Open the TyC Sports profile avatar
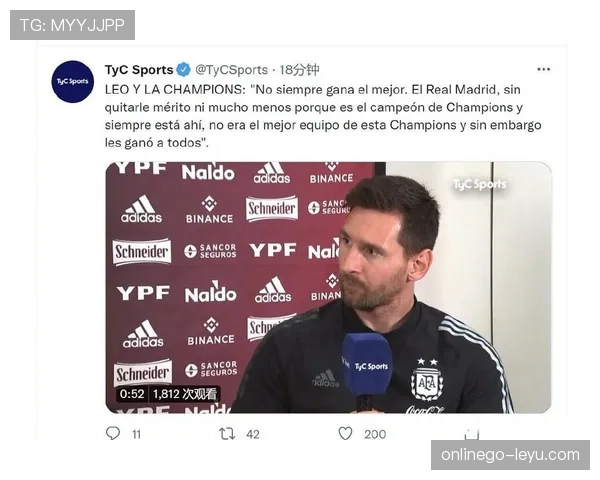600x480 pixels. coord(72,81)
